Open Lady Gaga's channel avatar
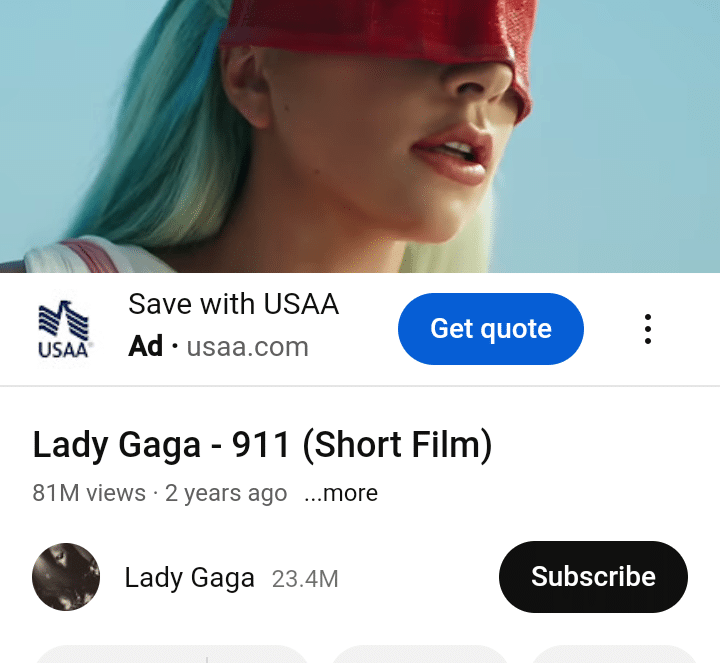 [x=66, y=577]
